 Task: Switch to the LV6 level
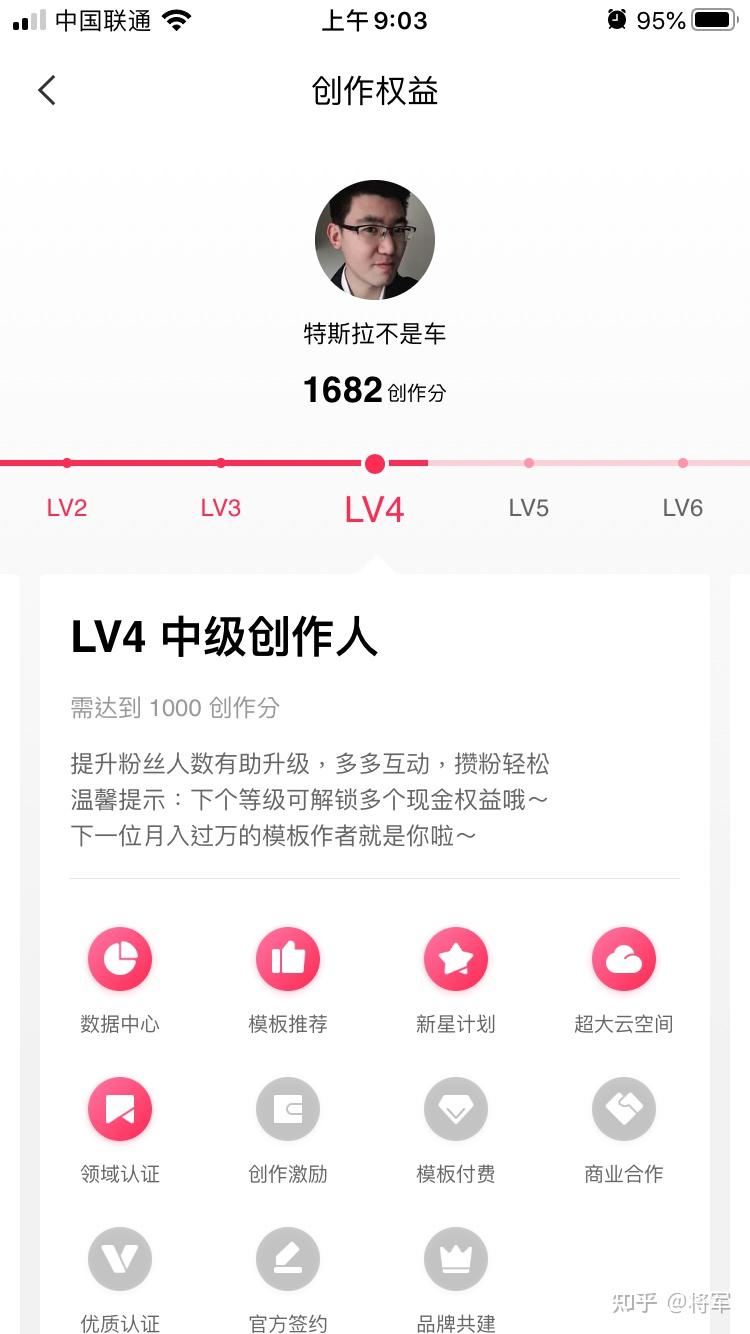[683, 507]
